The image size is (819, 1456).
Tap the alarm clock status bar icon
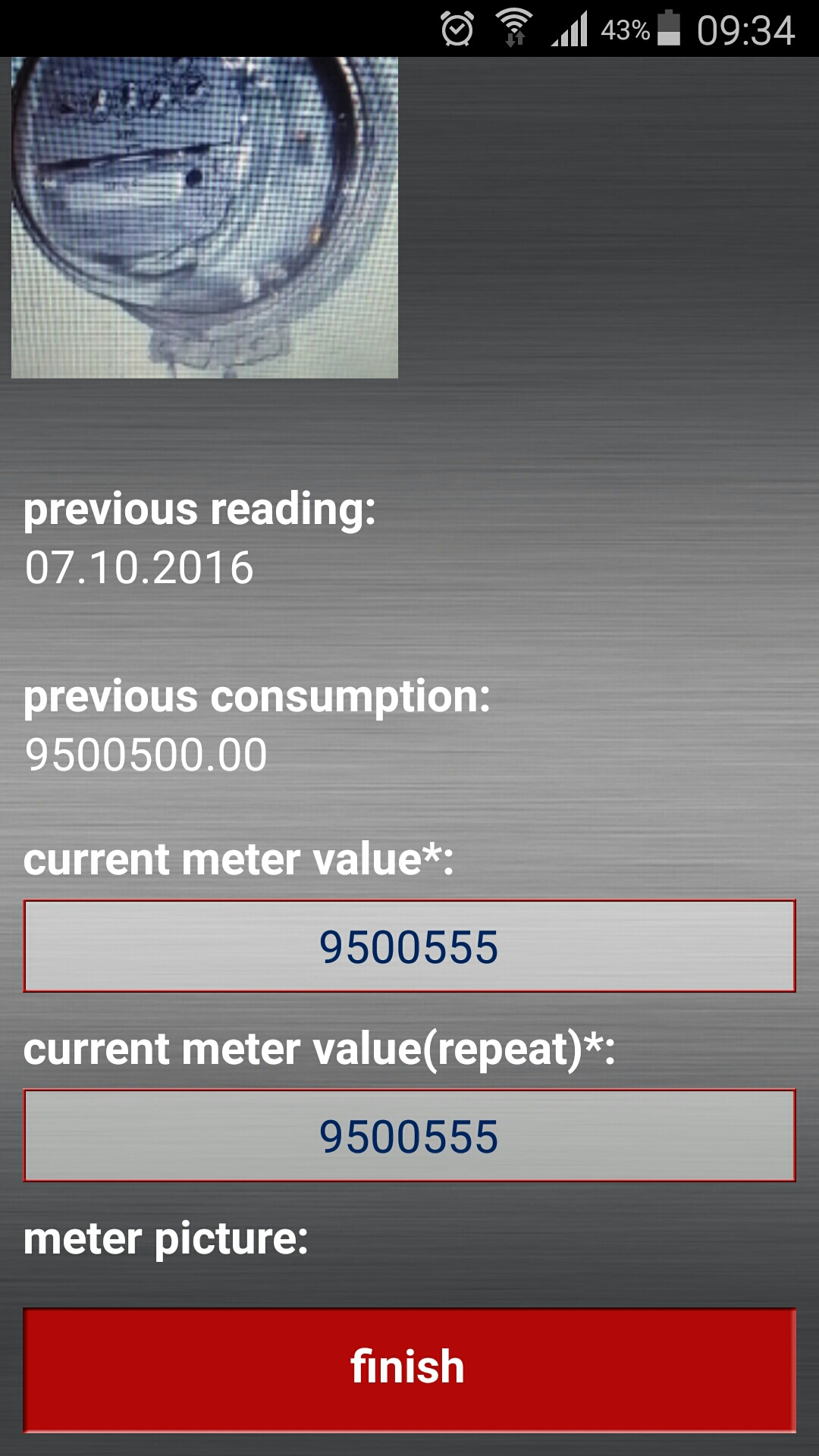(457, 26)
